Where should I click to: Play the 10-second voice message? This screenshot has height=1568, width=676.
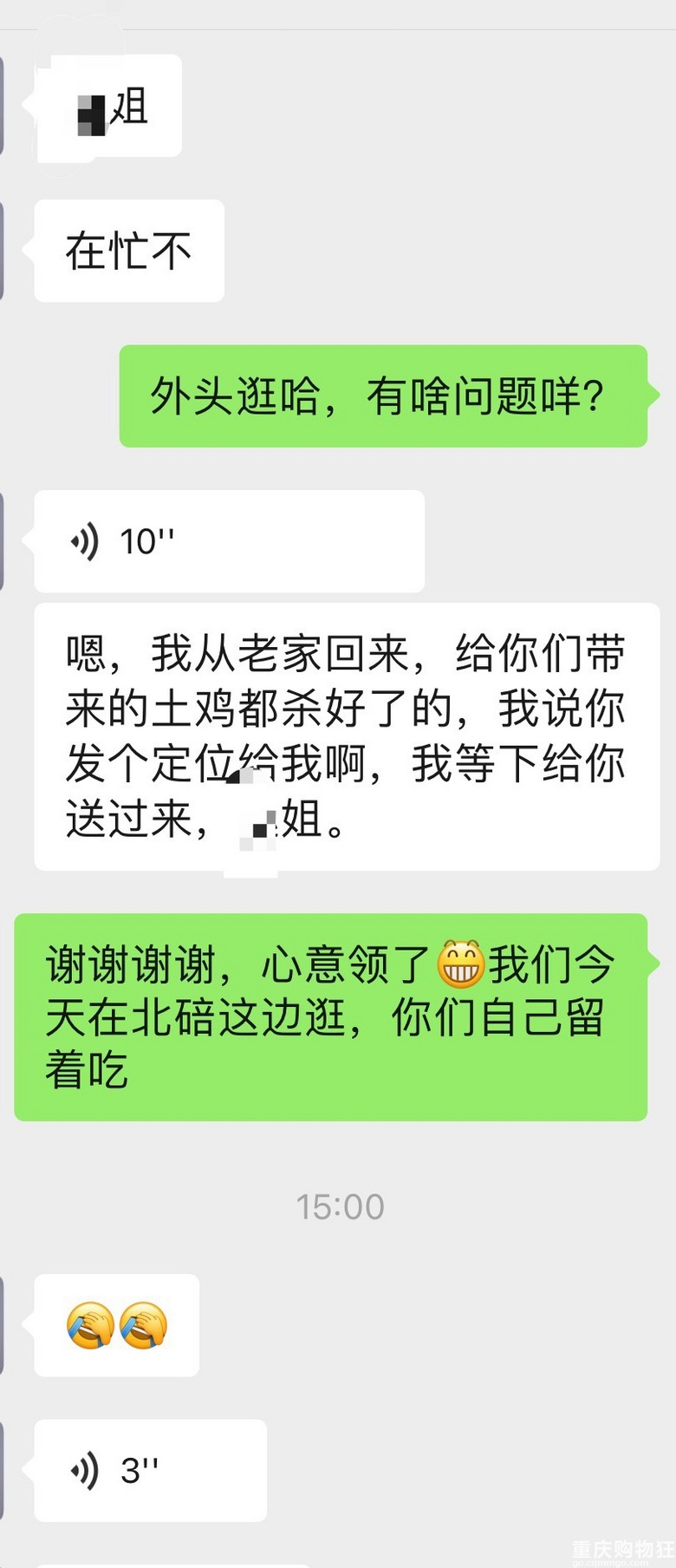click(228, 541)
